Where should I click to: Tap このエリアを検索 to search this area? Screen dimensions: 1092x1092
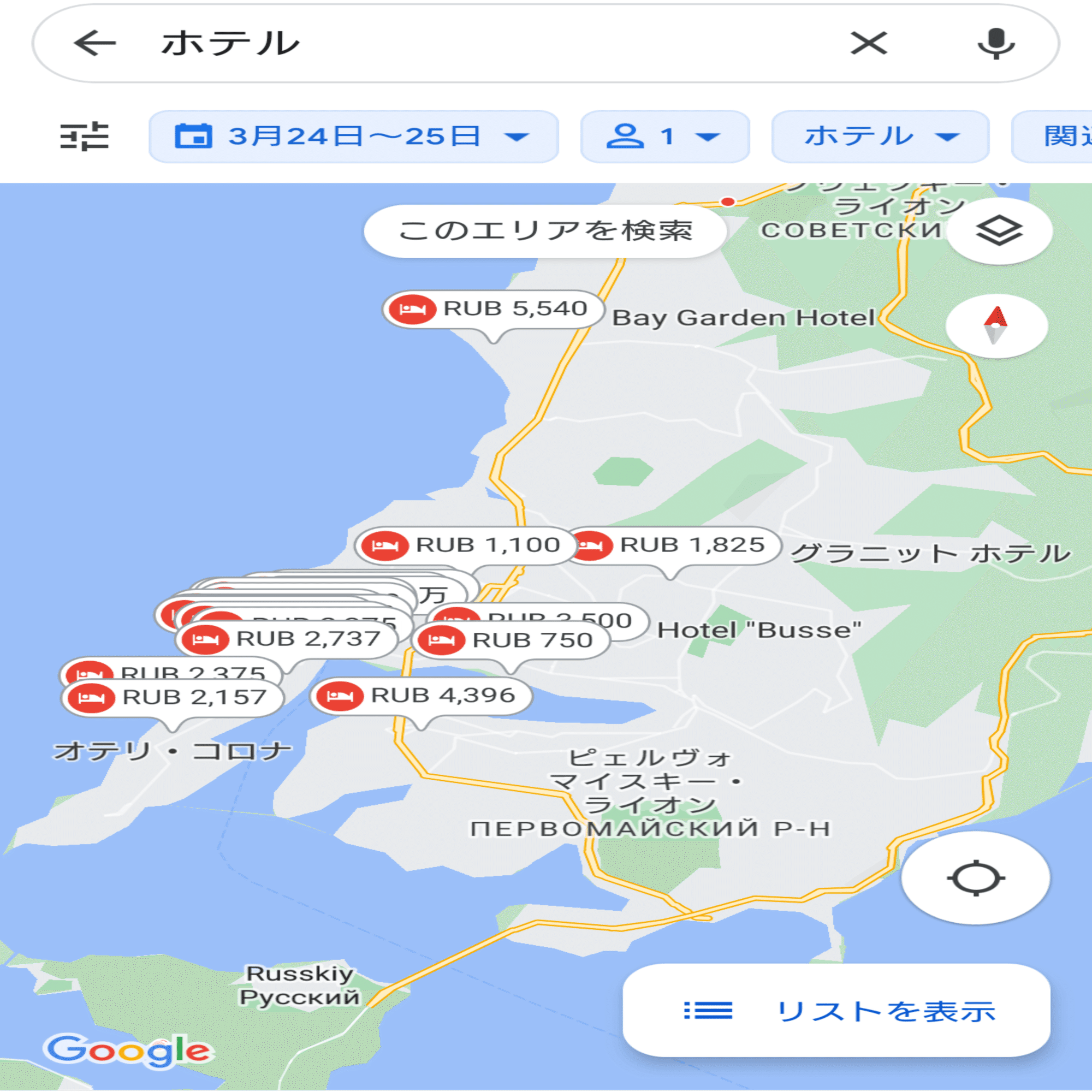545,231
